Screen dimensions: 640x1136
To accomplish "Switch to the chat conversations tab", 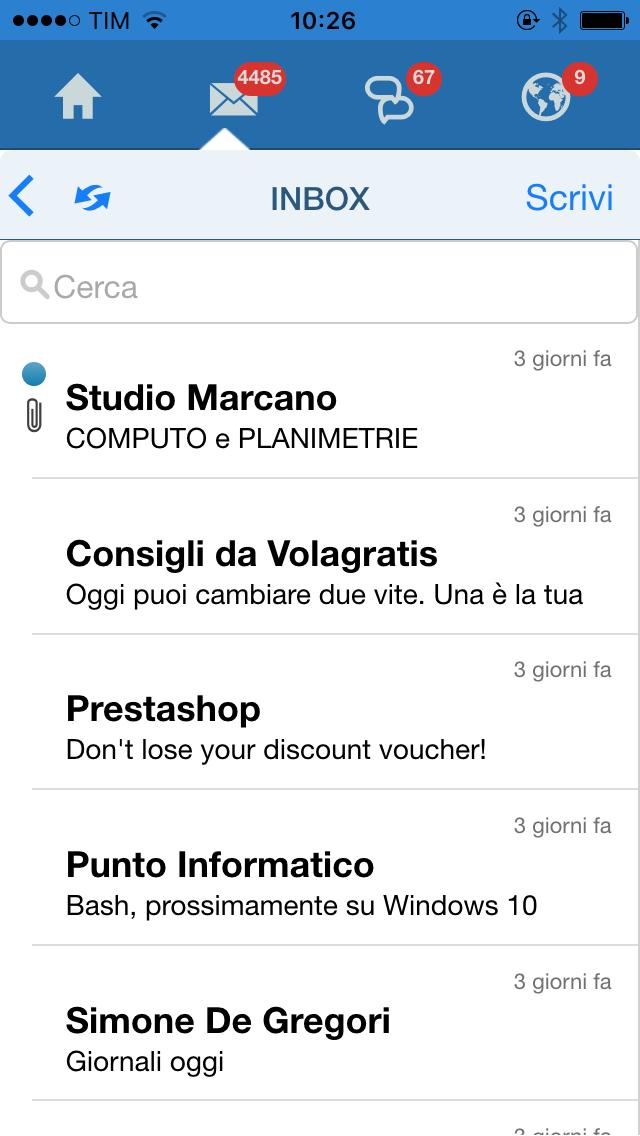I will (x=388, y=98).
